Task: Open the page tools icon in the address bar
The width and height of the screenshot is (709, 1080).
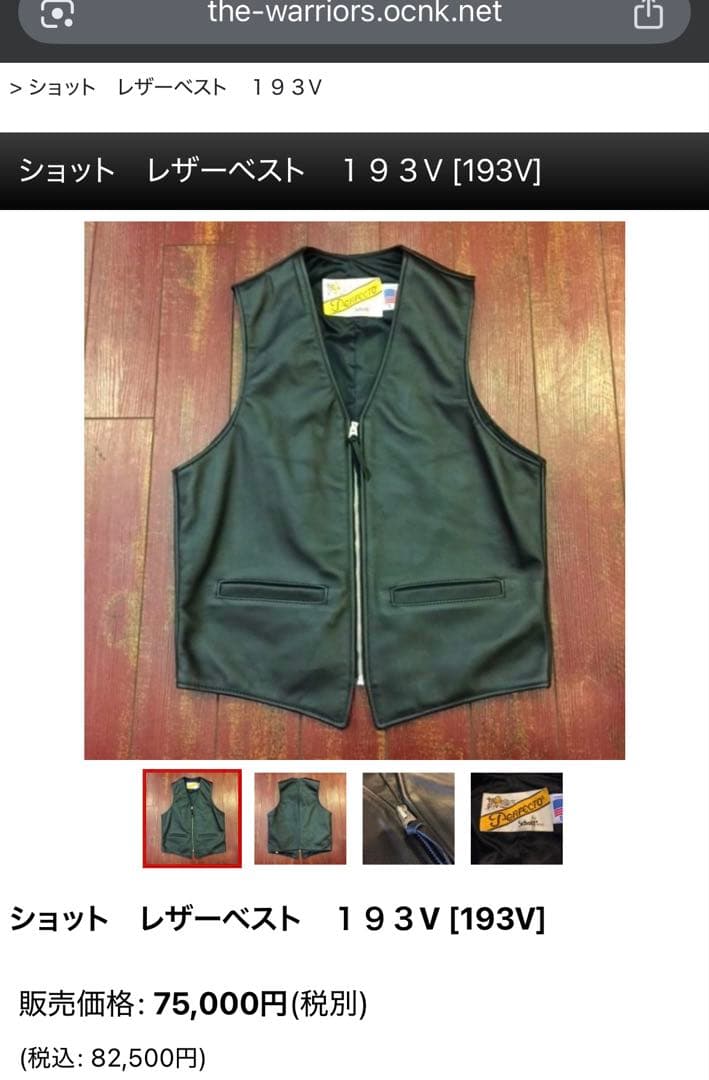Action: pos(57,13)
